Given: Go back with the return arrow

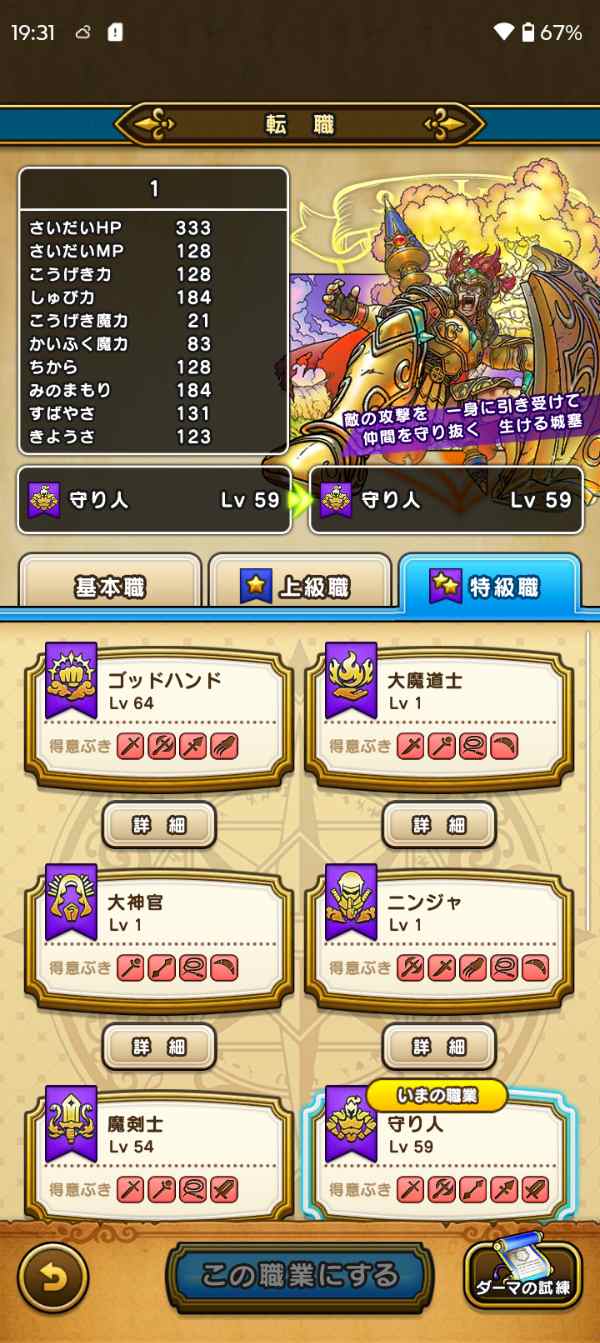Looking at the screenshot, I should coord(53,1277).
